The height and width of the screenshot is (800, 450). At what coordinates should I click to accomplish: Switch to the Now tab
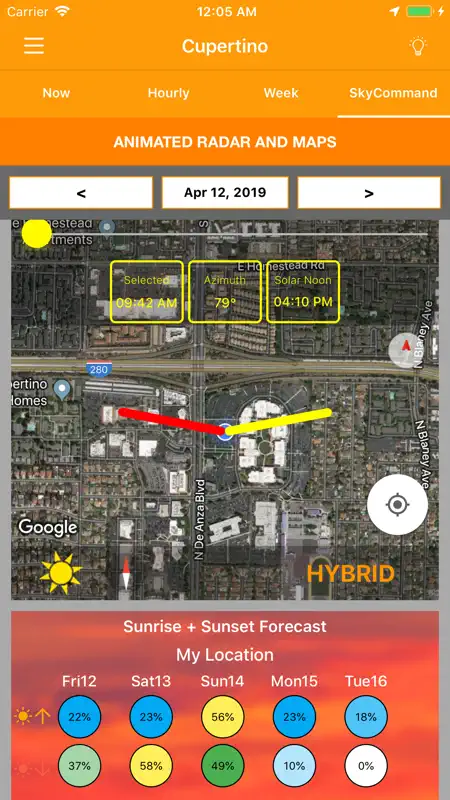[56, 93]
